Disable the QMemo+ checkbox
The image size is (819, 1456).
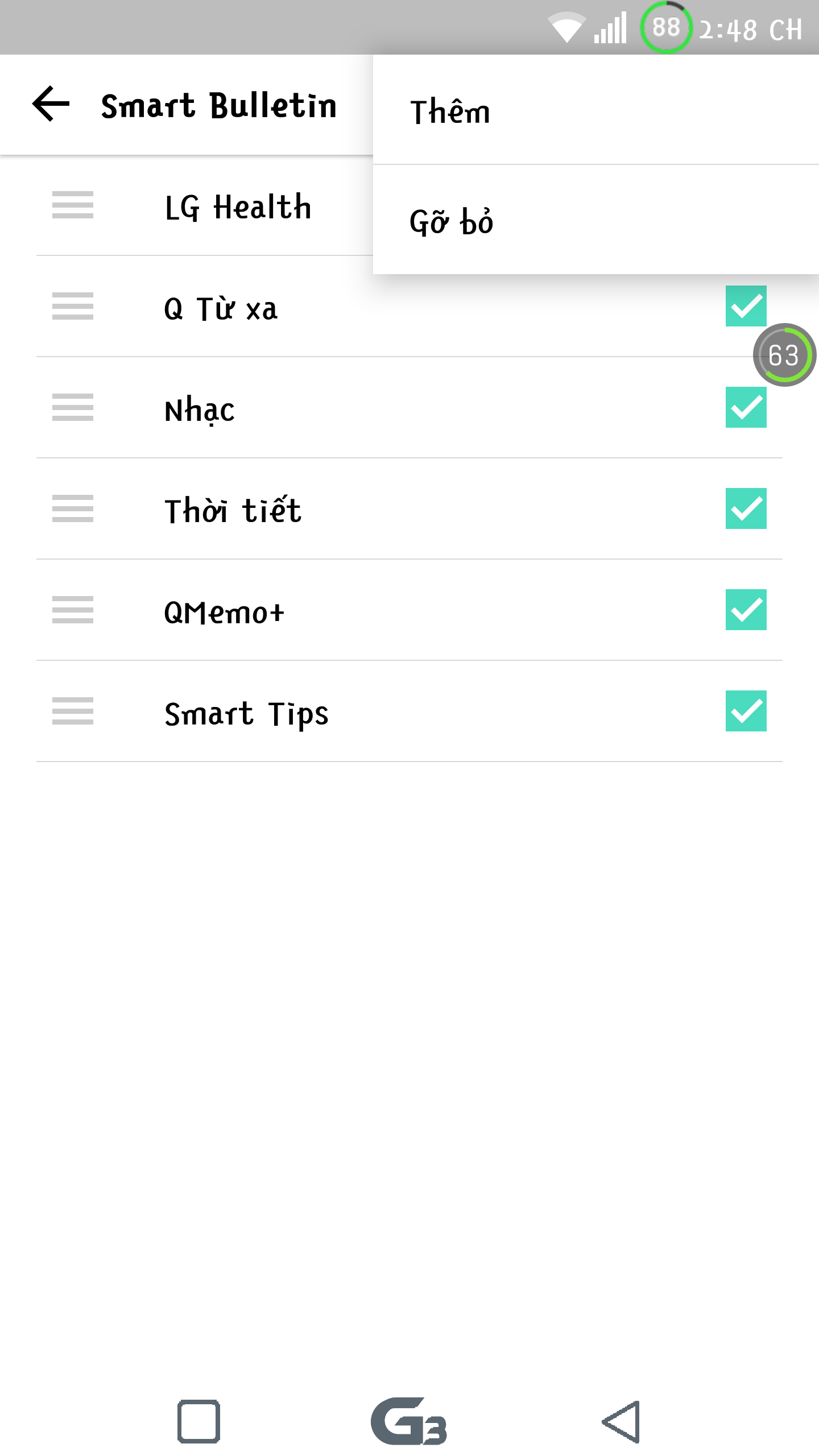click(x=746, y=610)
